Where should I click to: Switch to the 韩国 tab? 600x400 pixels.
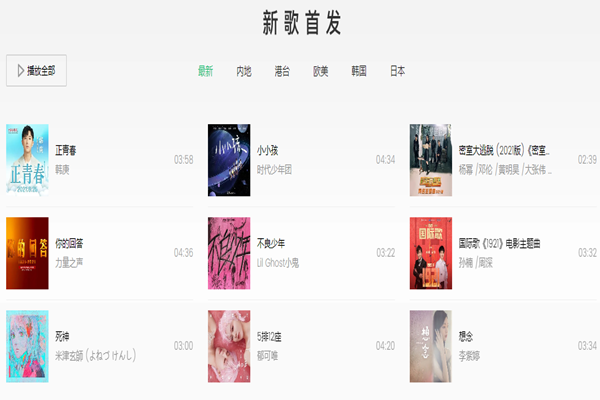(359, 71)
